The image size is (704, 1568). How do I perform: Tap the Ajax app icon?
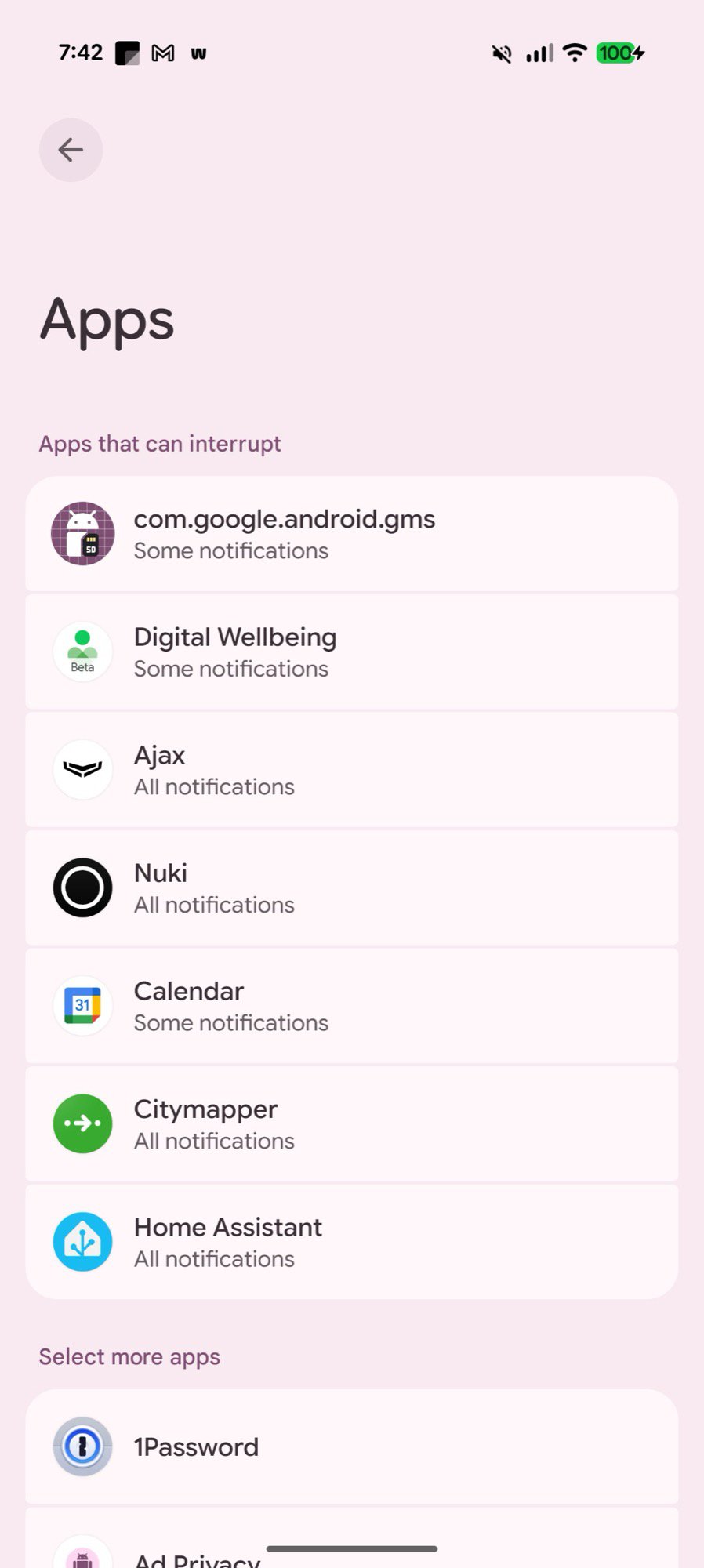pyautogui.click(x=82, y=769)
